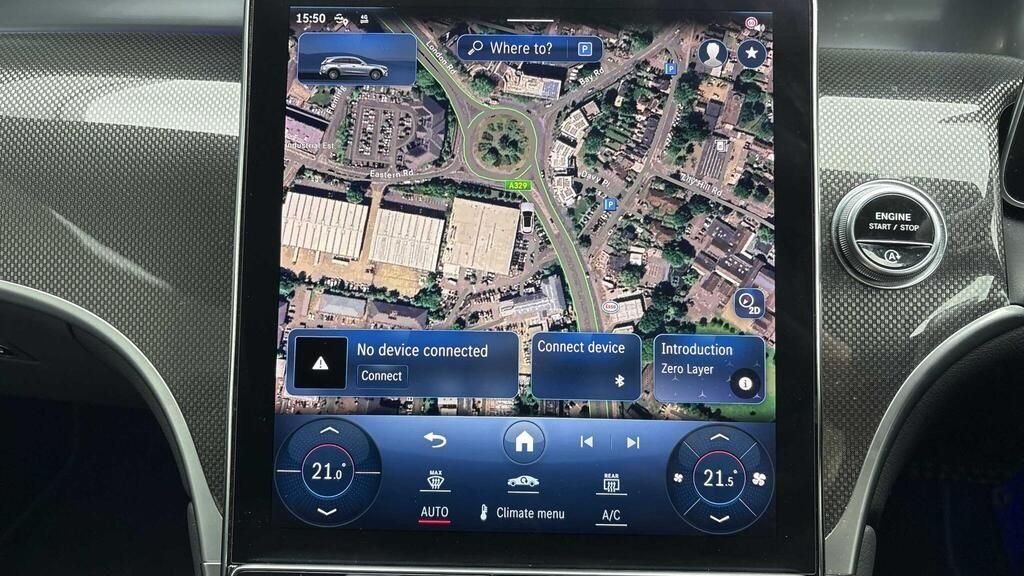Image resolution: width=1024 pixels, height=576 pixels.
Task: Tap Connect under No device connected
Action: (382, 376)
